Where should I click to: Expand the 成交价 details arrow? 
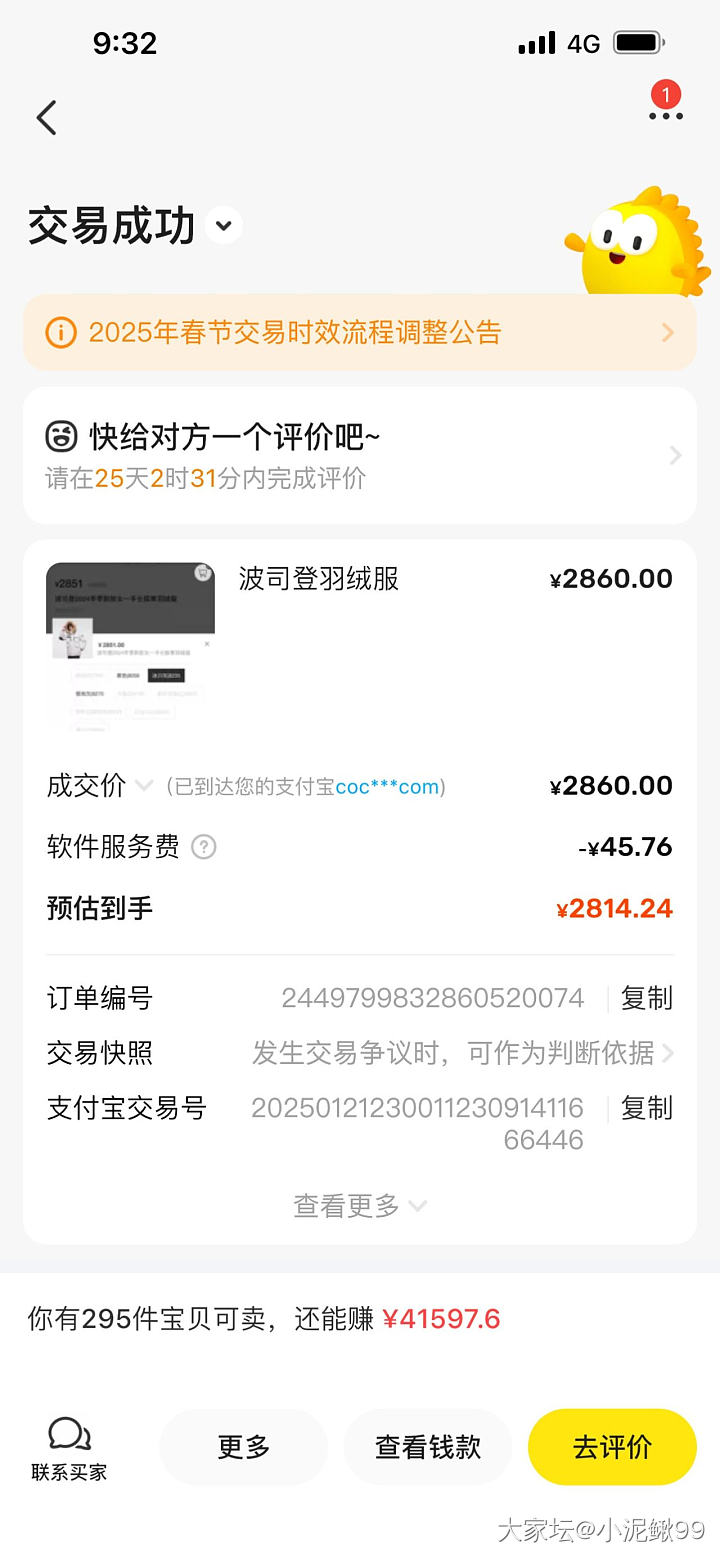coord(144,786)
